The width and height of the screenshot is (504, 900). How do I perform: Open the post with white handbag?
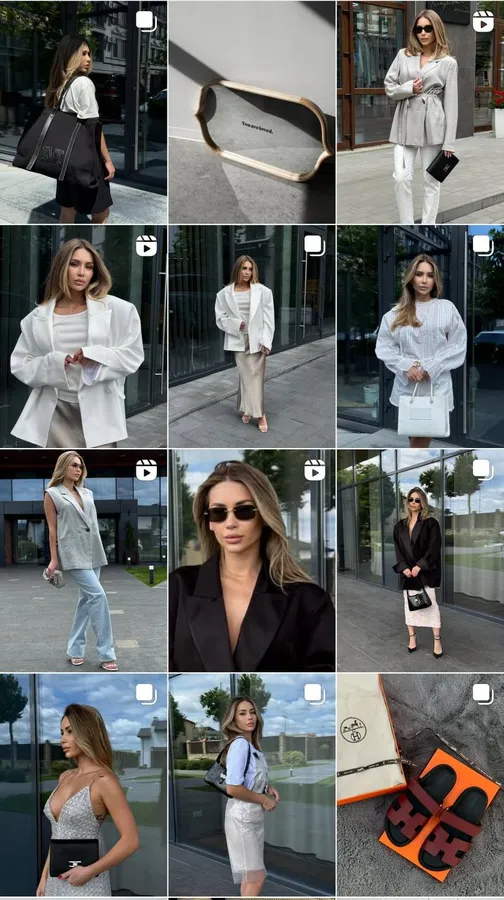420,336
